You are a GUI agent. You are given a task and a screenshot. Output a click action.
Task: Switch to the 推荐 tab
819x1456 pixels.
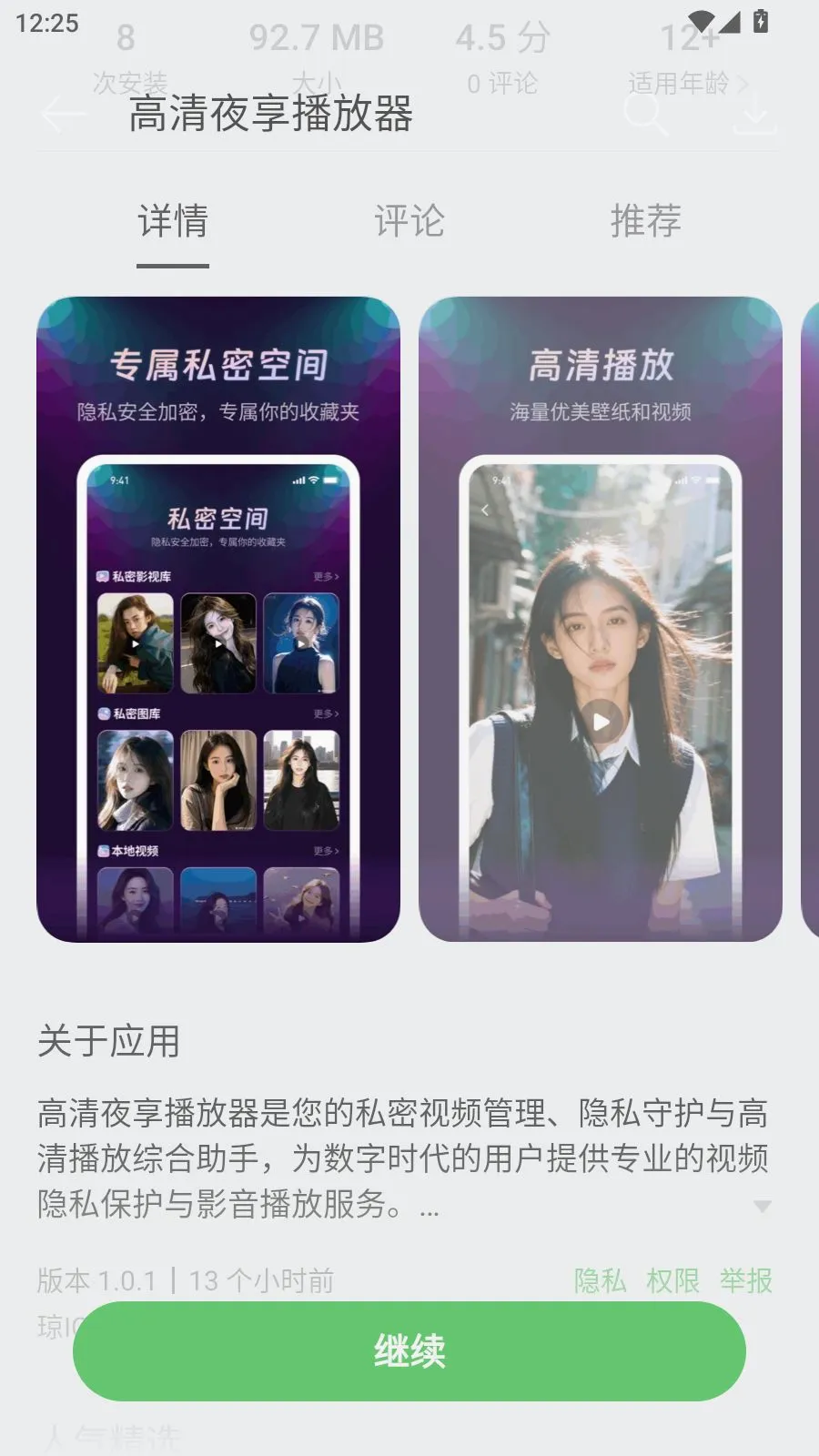pyautogui.click(x=646, y=221)
